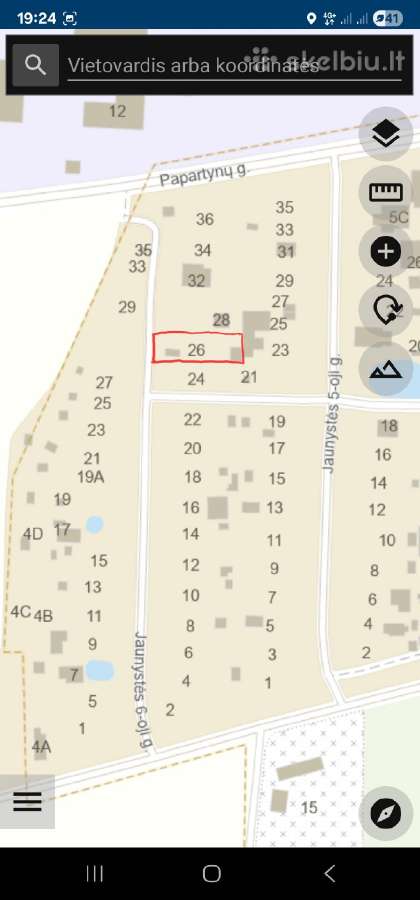The height and width of the screenshot is (900, 420).
Task: Open the location pin route tool
Action: coord(386,311)
